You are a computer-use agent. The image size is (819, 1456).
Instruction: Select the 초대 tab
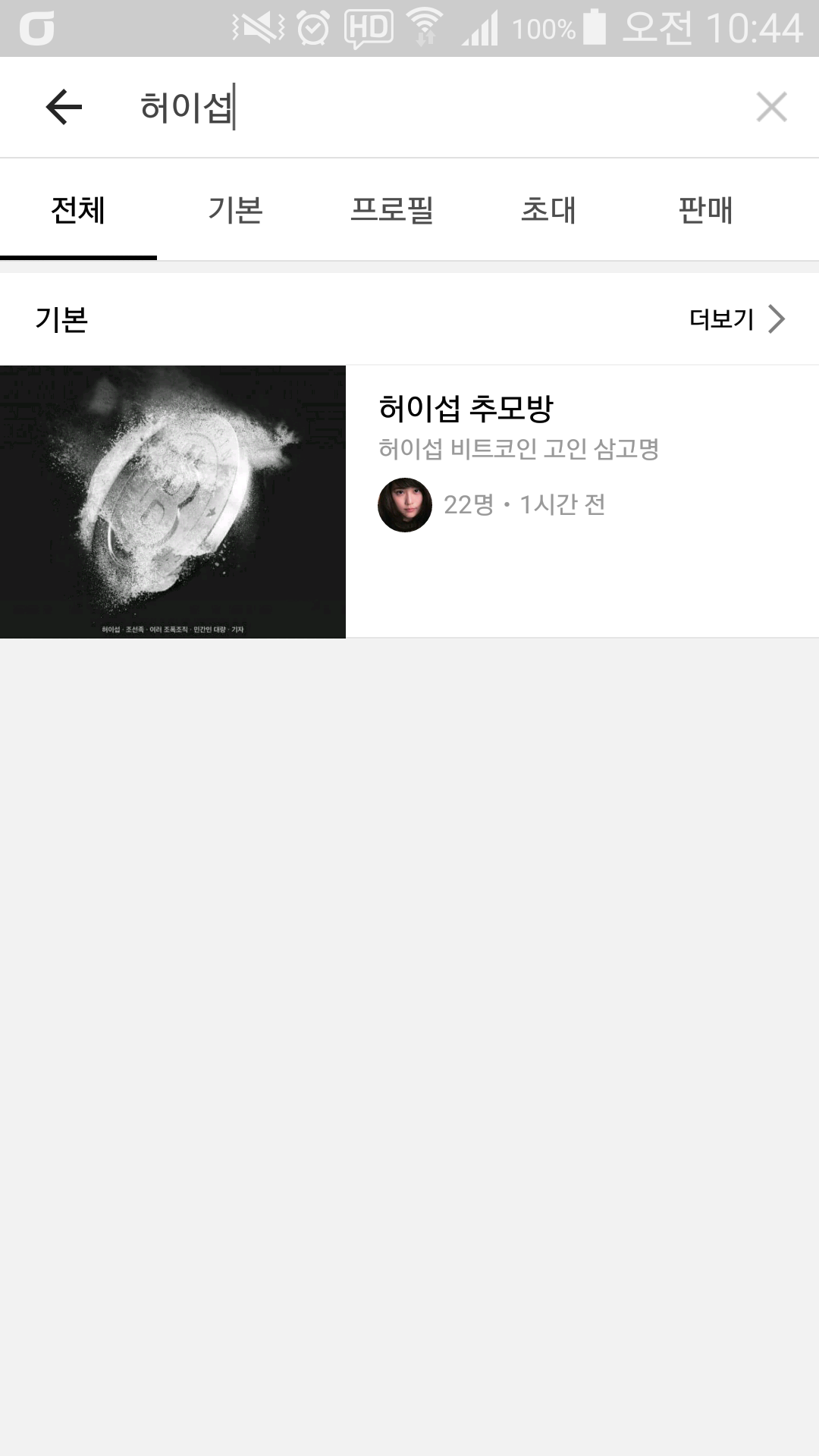coord(548,210)
